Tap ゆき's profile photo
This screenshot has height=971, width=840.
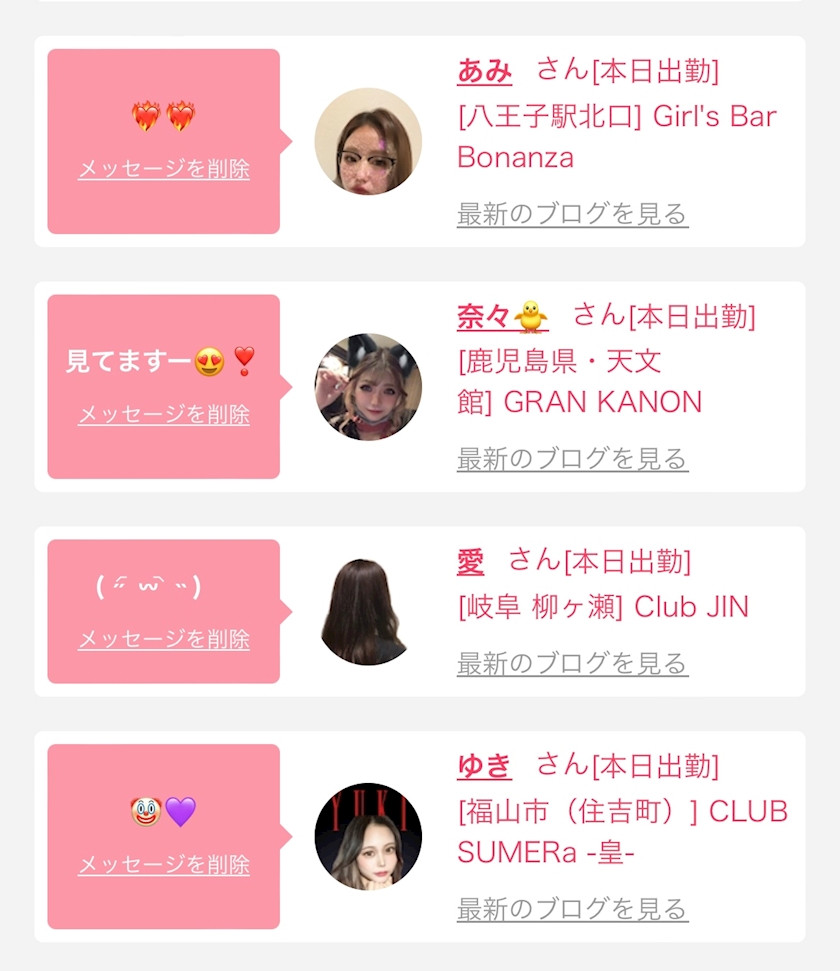(368, 836)
